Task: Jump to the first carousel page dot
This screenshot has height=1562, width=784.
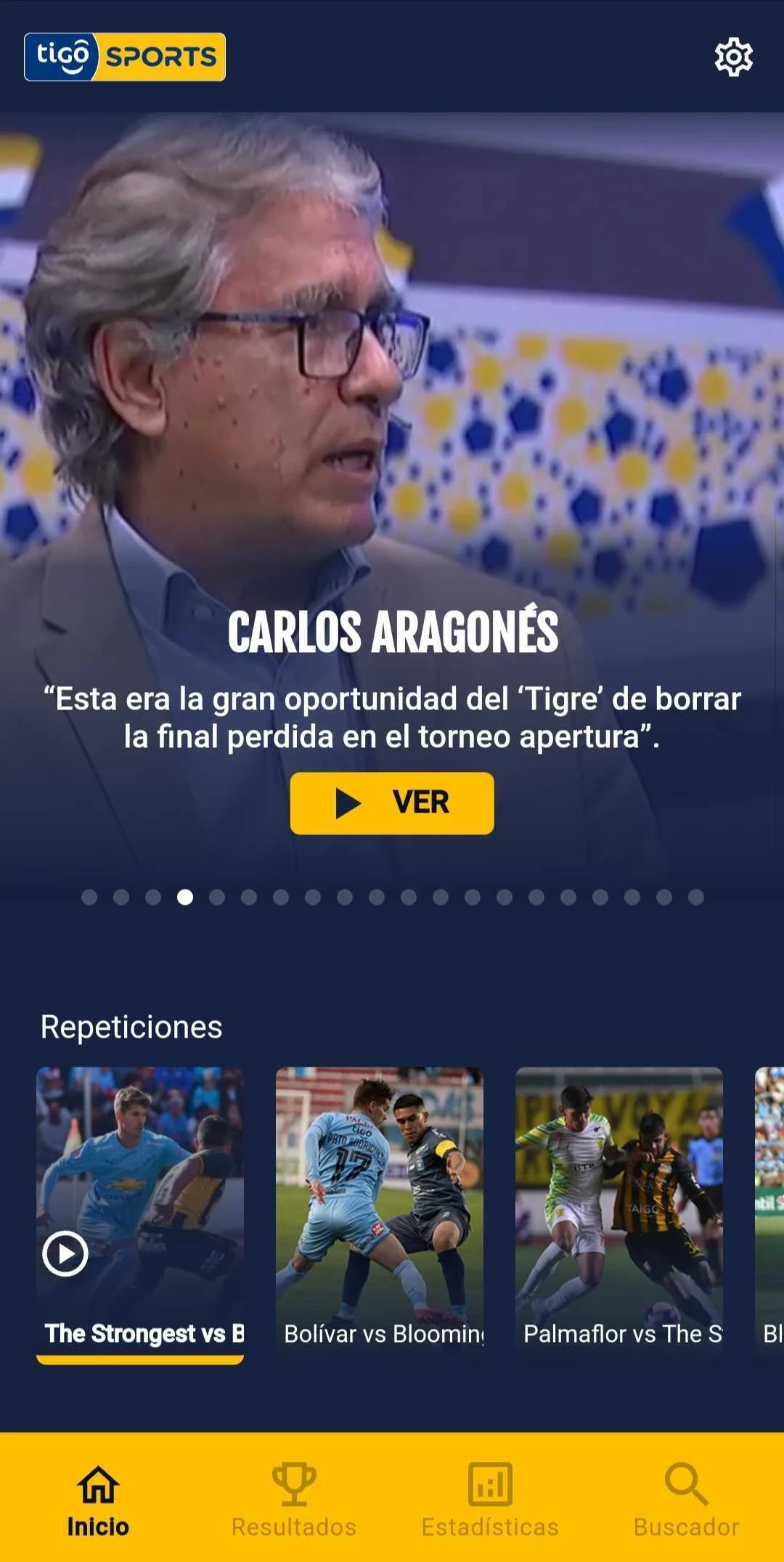Action: [x=89, y=897]
